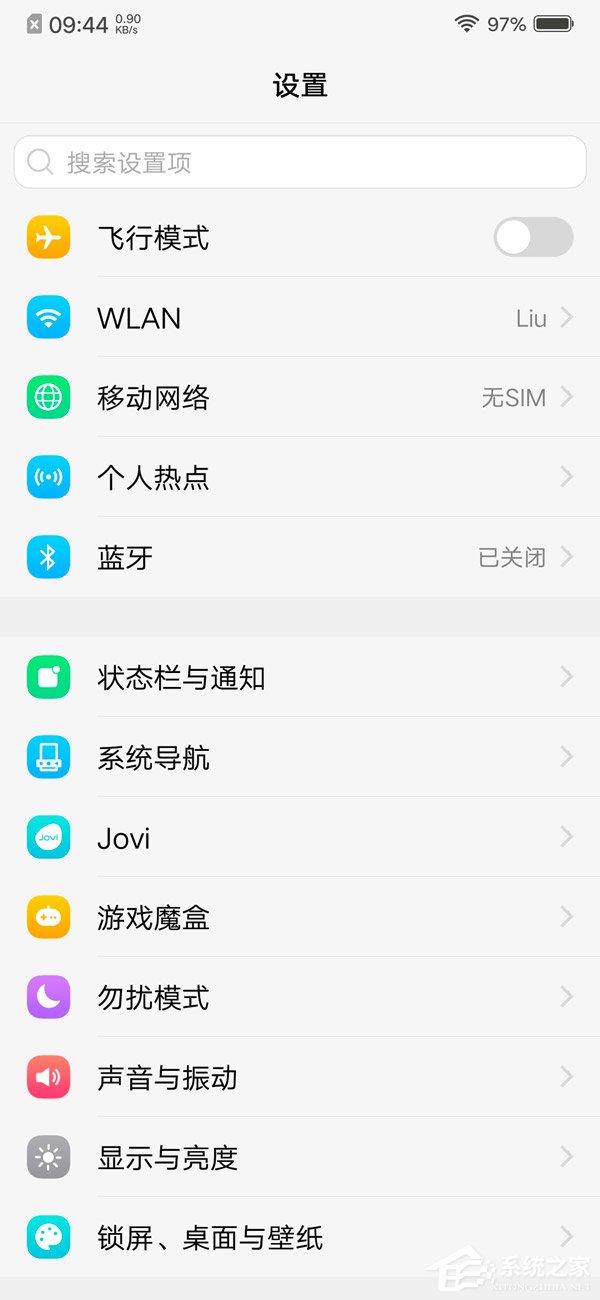Image resolution: width=600 pixels, height=1300 pixels.
Task: Select the 系统导航 row
Action: (300, 758)
